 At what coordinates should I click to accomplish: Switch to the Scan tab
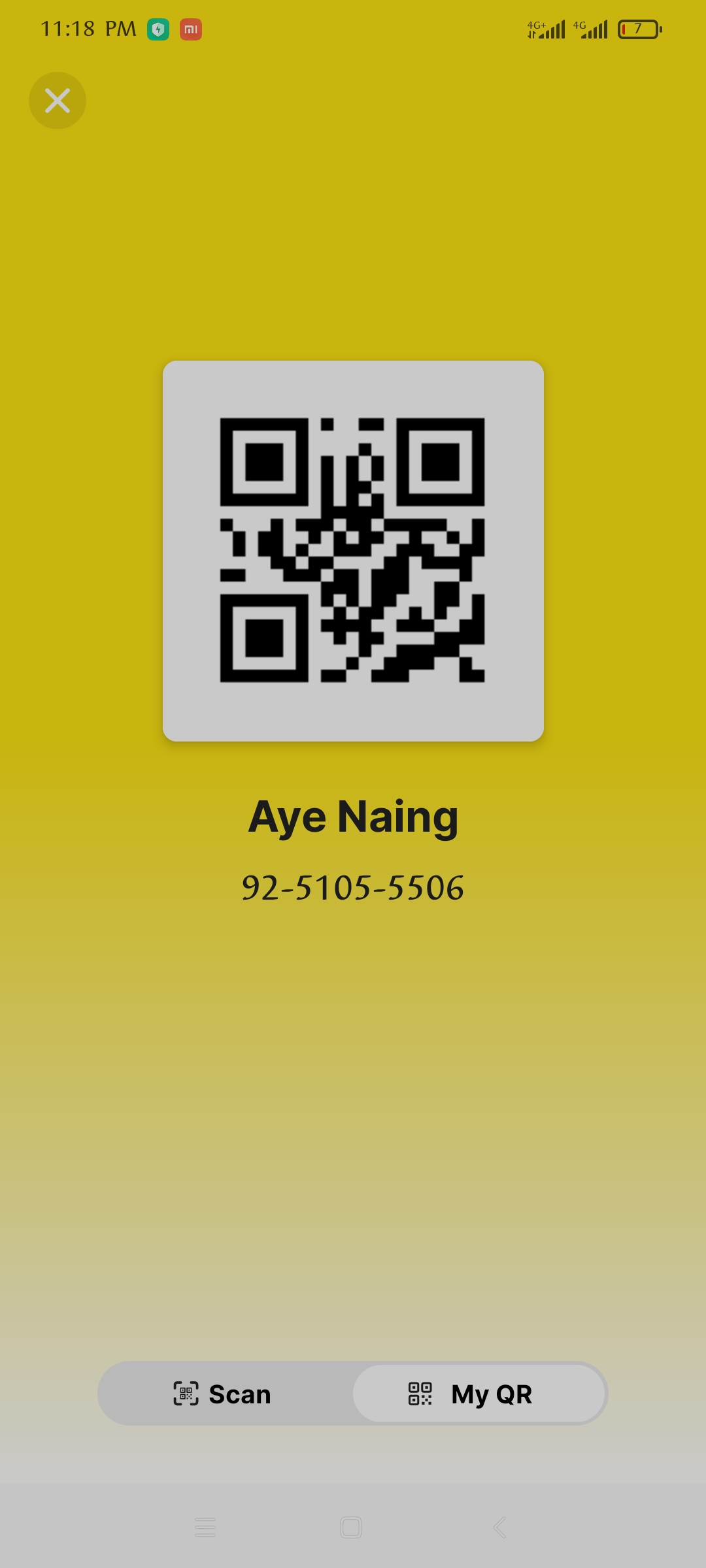point(223,1394)
